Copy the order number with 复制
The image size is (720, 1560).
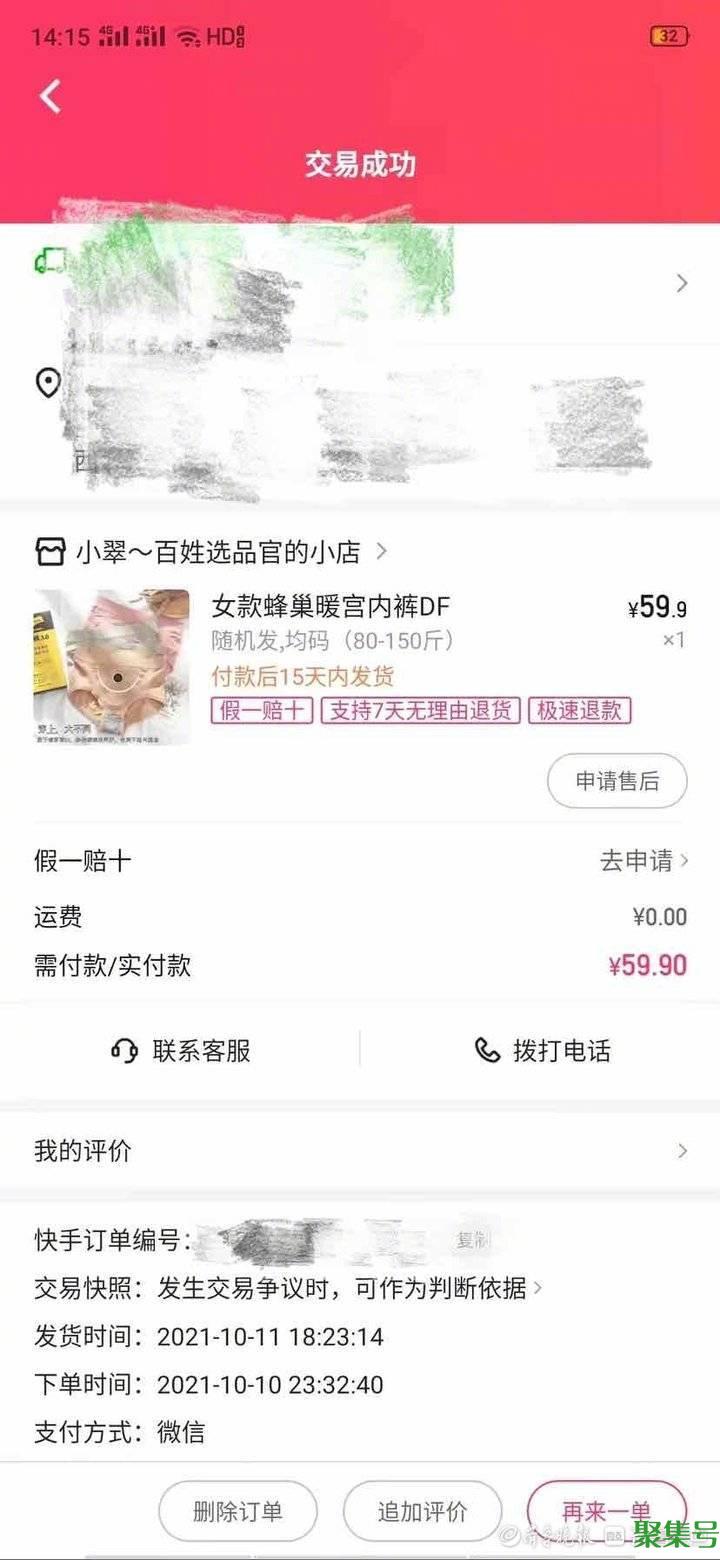(x=473, y=1241)
